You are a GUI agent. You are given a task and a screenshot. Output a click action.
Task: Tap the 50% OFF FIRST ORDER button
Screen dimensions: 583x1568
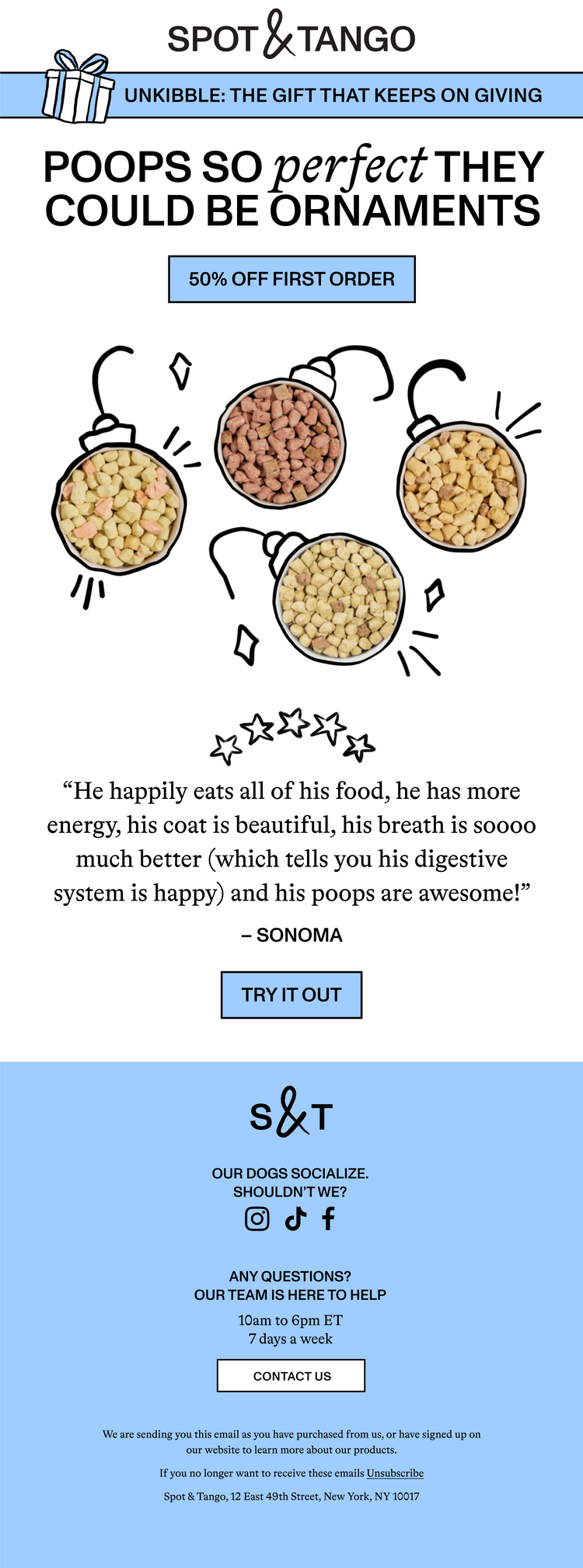(291, 279)
